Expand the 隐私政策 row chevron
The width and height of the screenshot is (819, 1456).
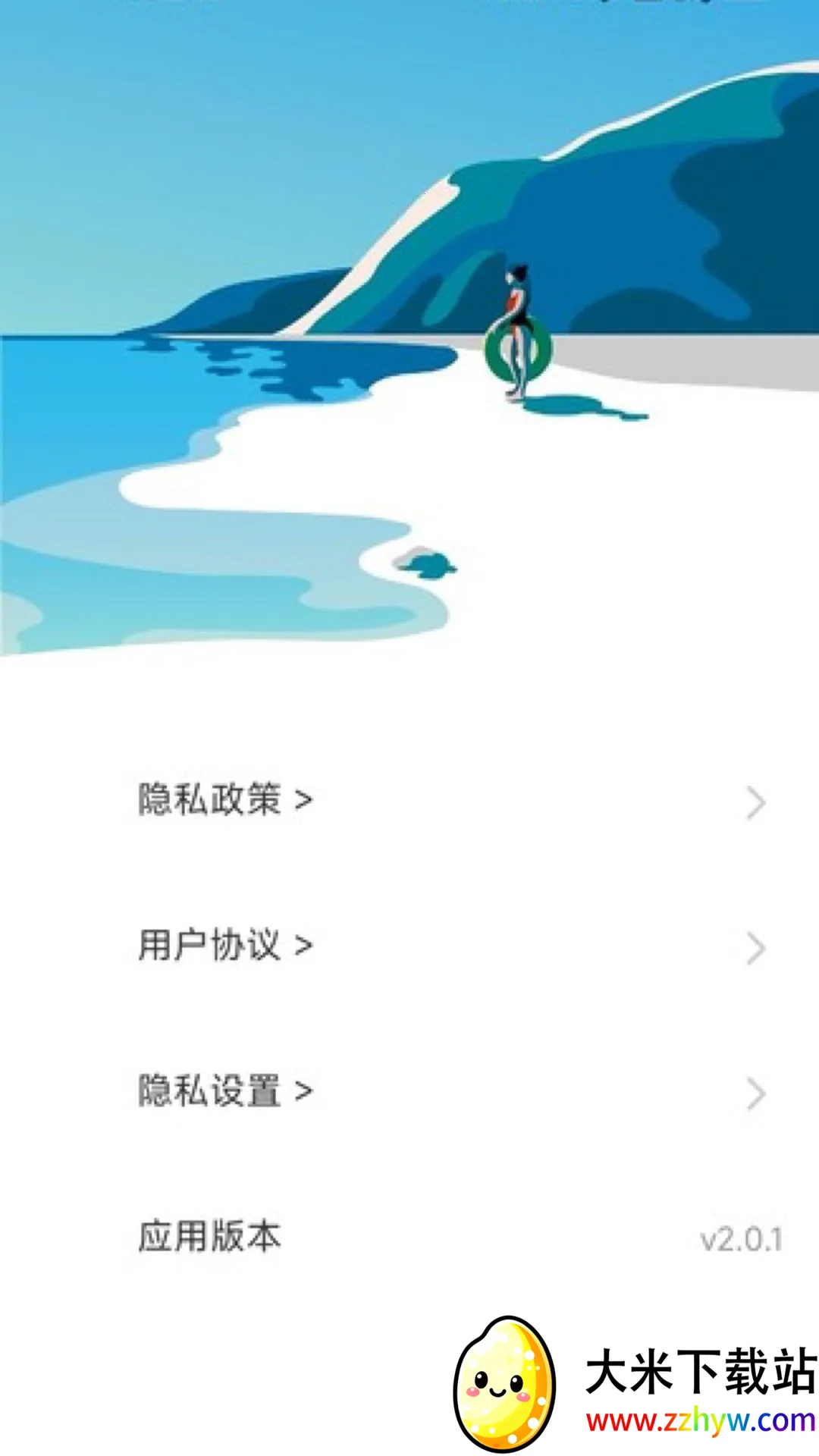754,802
